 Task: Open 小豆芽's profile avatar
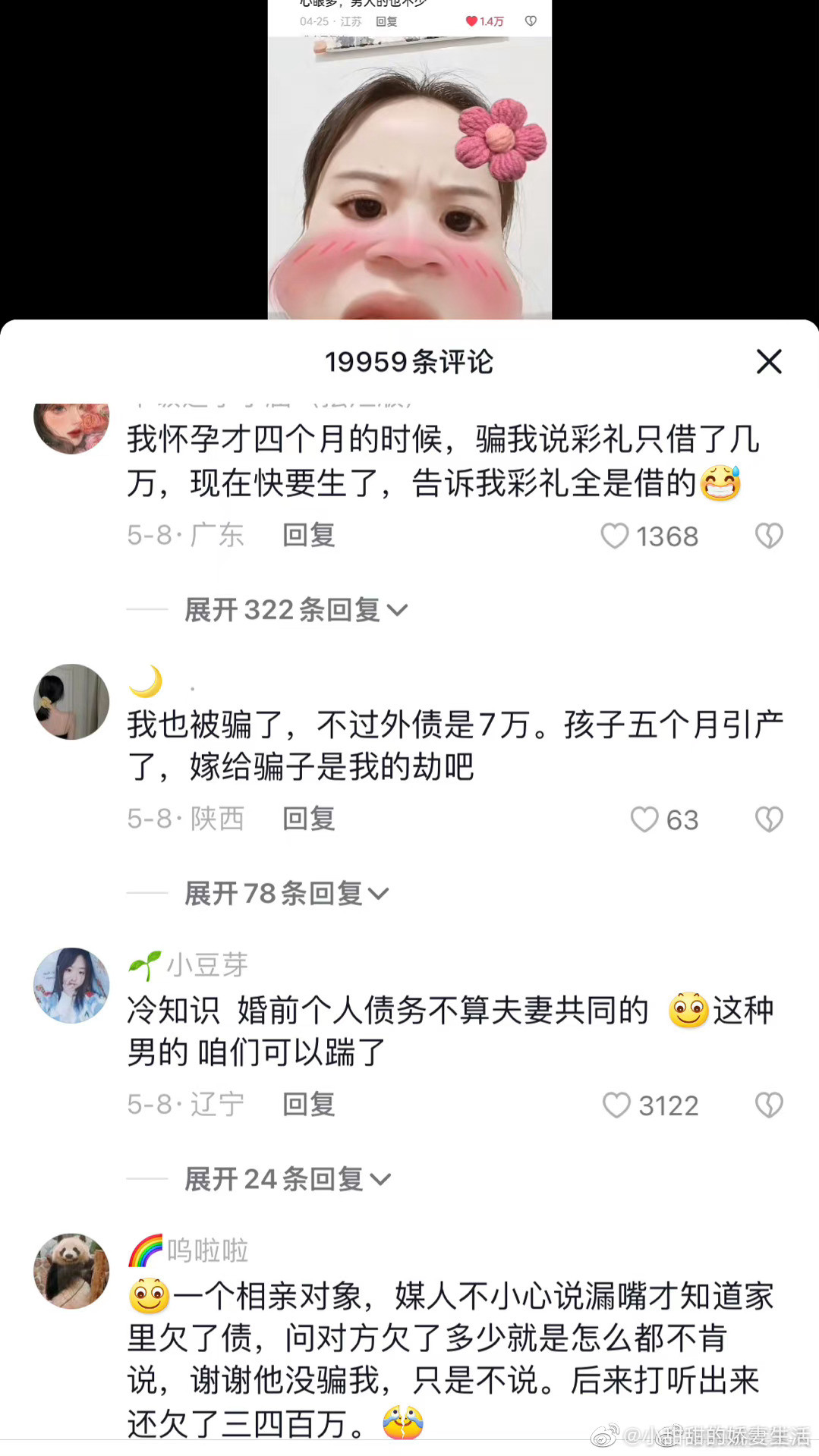click(x=71, y=985)
